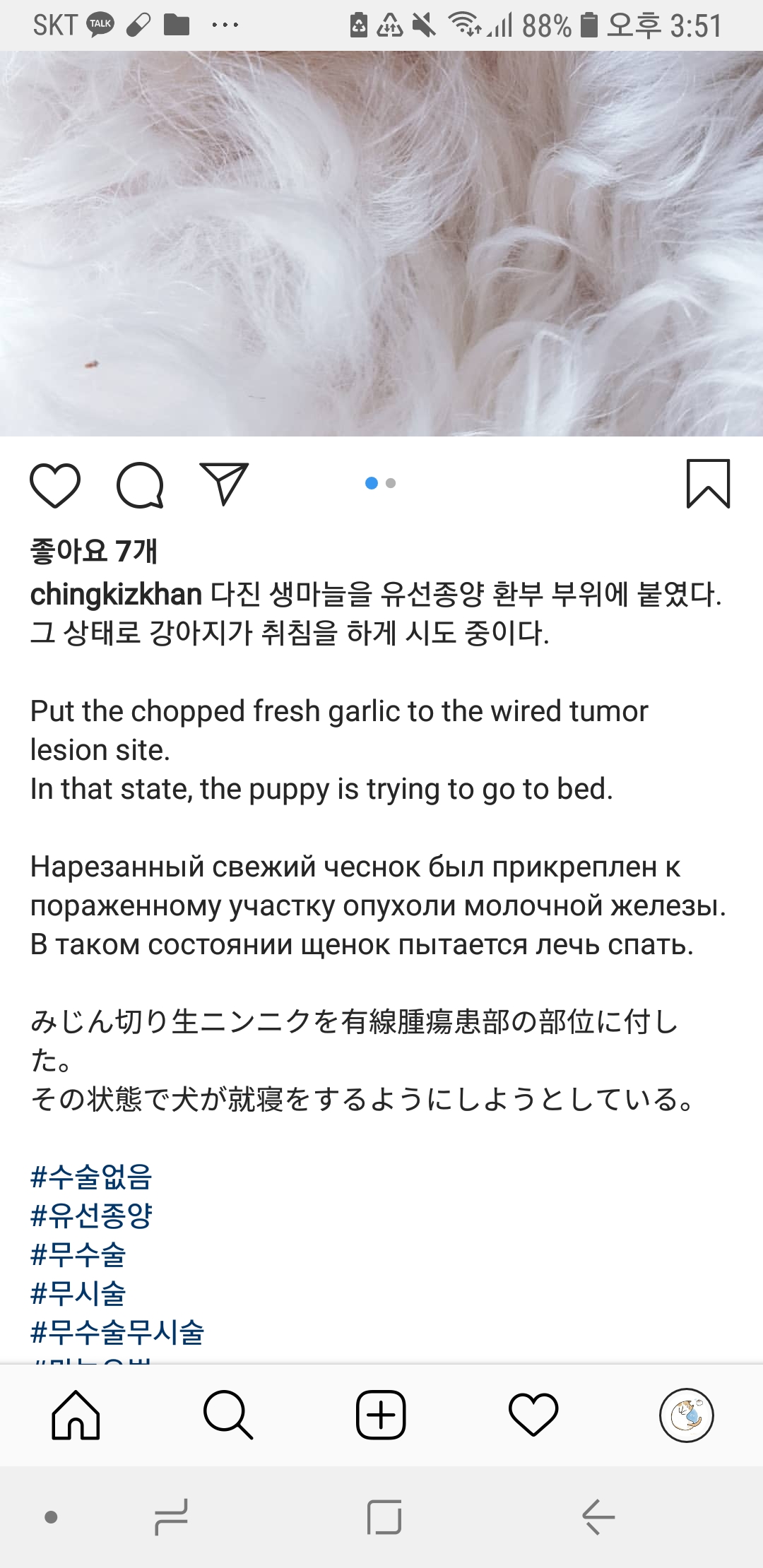763x1568 pixels.
Task: View the likes list (좋아요 7개)
Action: (x=93, y=551)
